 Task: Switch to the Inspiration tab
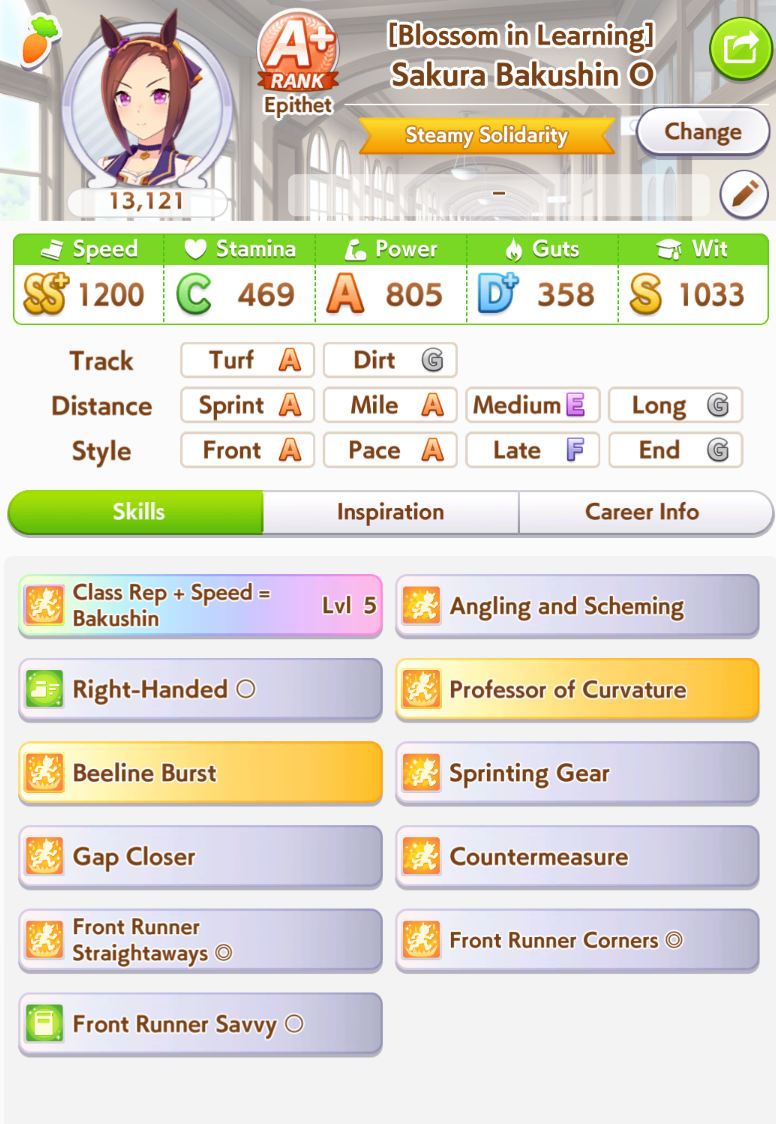[391, 512]
